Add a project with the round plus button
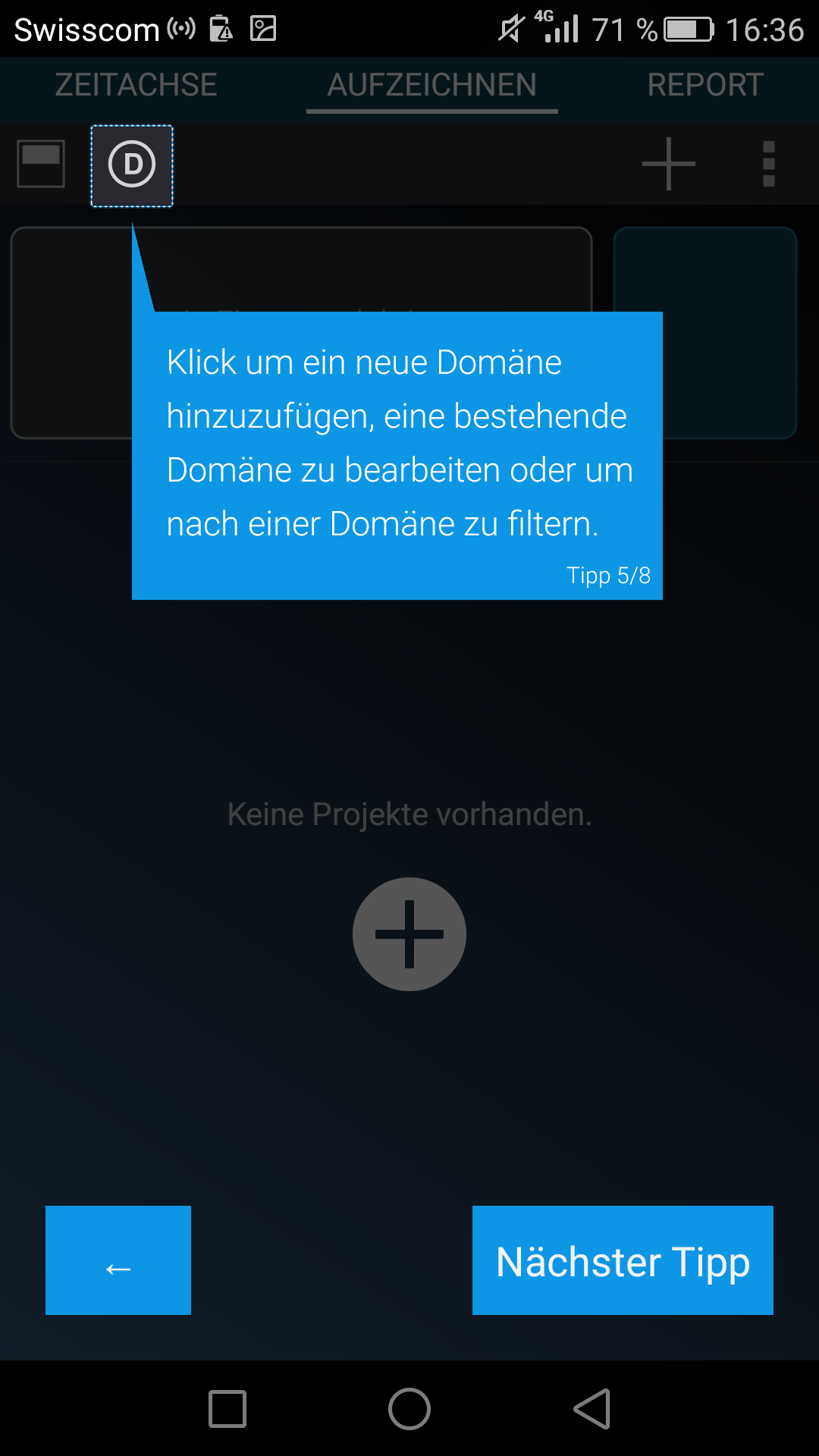Screen dimensions: 819x1456 coord(409,934)
